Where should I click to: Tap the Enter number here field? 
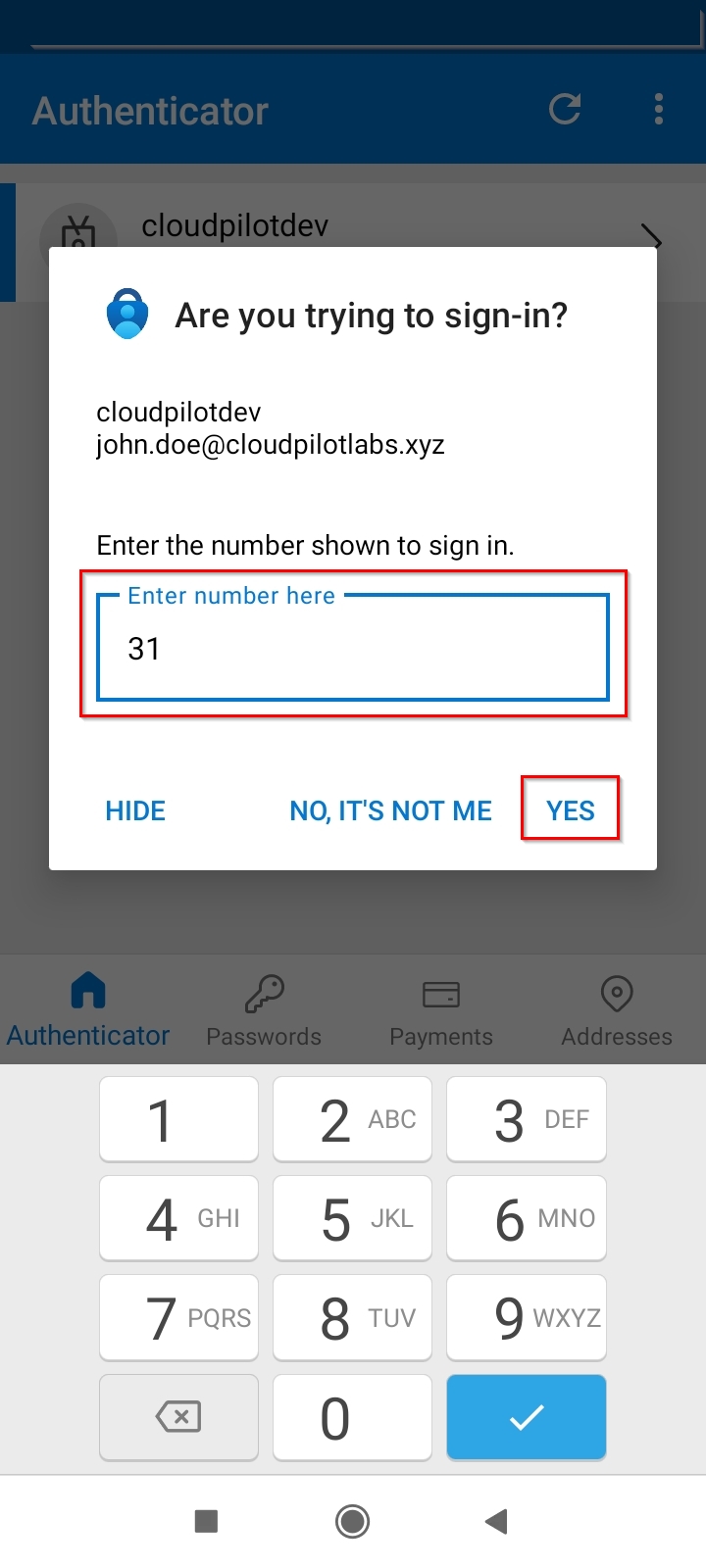(353, 647)
